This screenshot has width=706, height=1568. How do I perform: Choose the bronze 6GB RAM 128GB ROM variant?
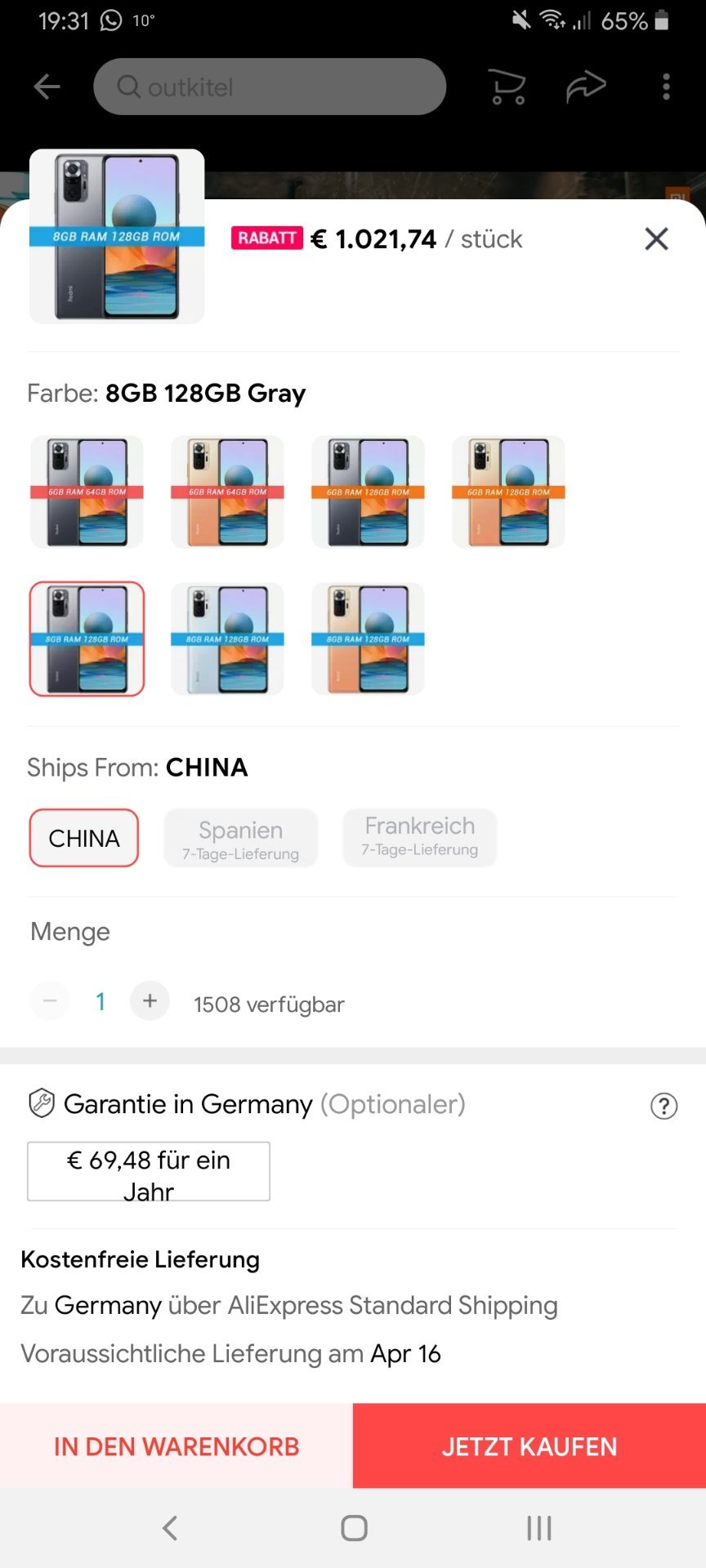point(508,492)
